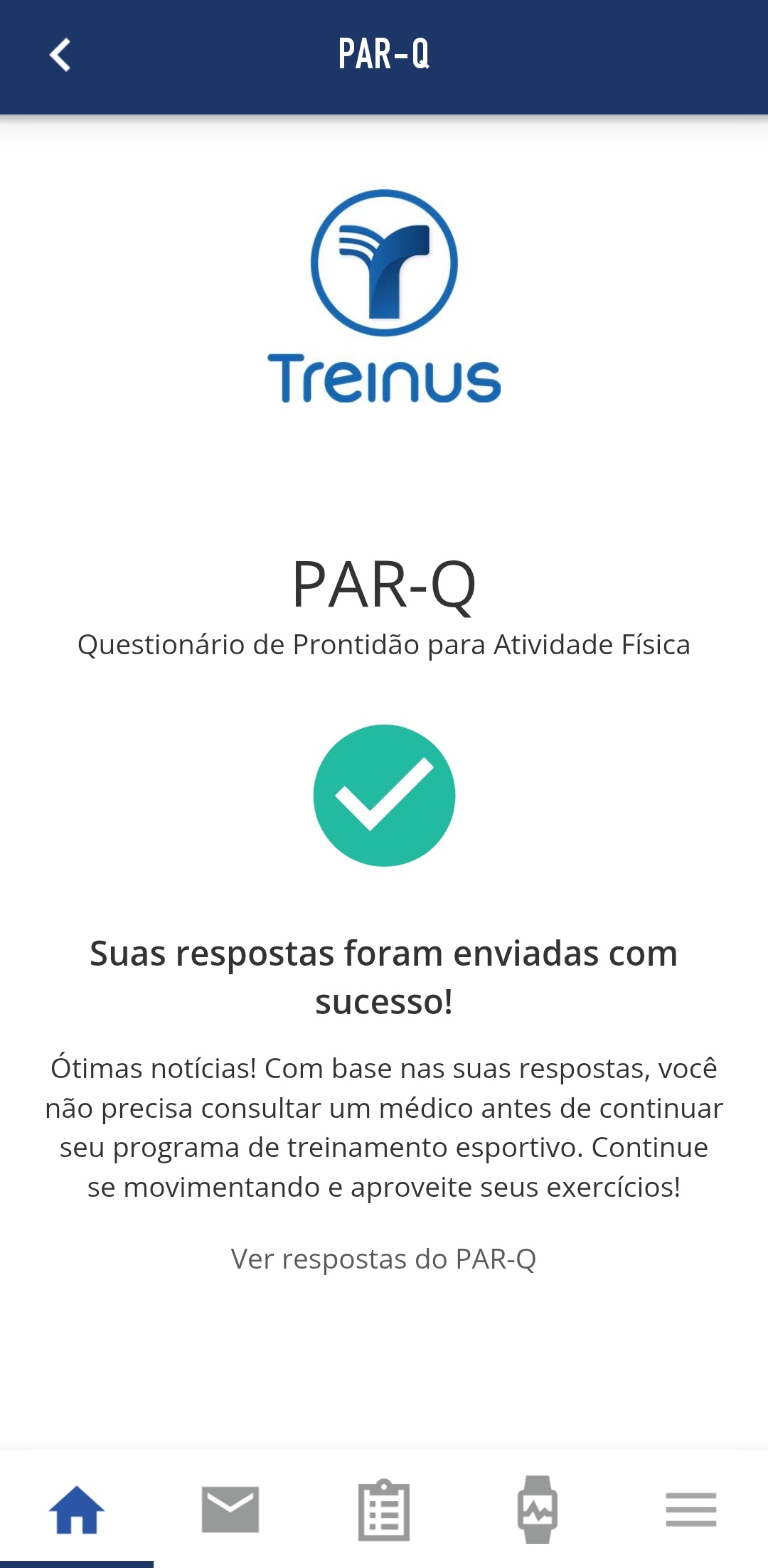Go back using the header arrow
The height and width of the screenshot is (1568, 768).
click(60, 55)
